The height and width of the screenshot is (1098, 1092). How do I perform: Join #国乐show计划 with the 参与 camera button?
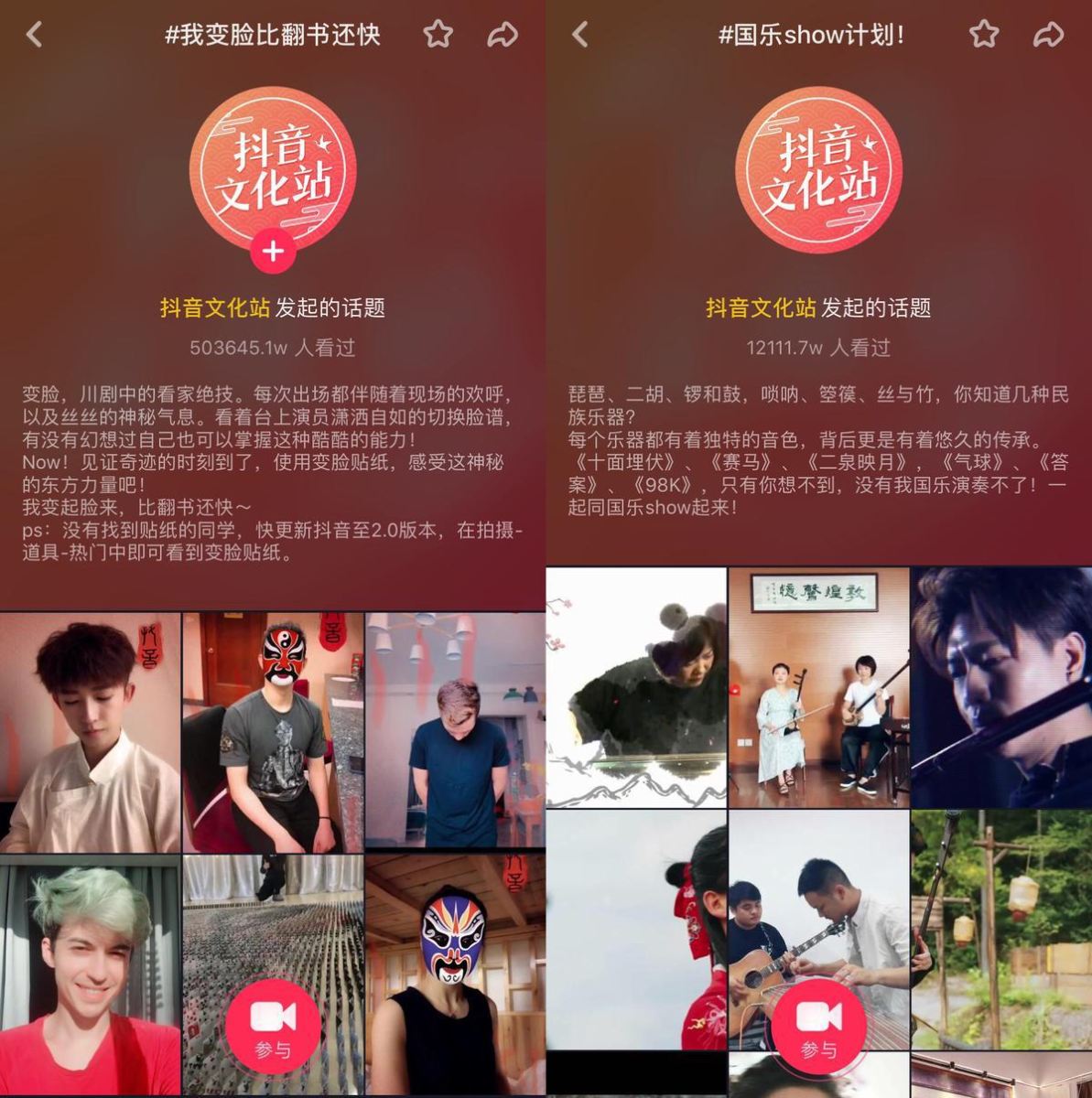pos(818,1024)
